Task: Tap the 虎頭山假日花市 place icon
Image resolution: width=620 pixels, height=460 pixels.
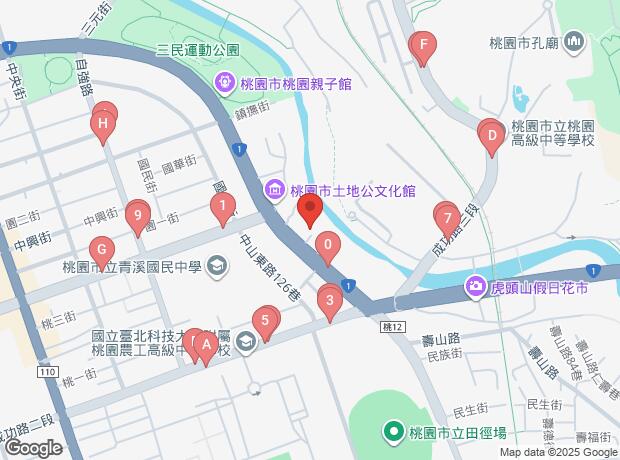Action: pos(475,288)
